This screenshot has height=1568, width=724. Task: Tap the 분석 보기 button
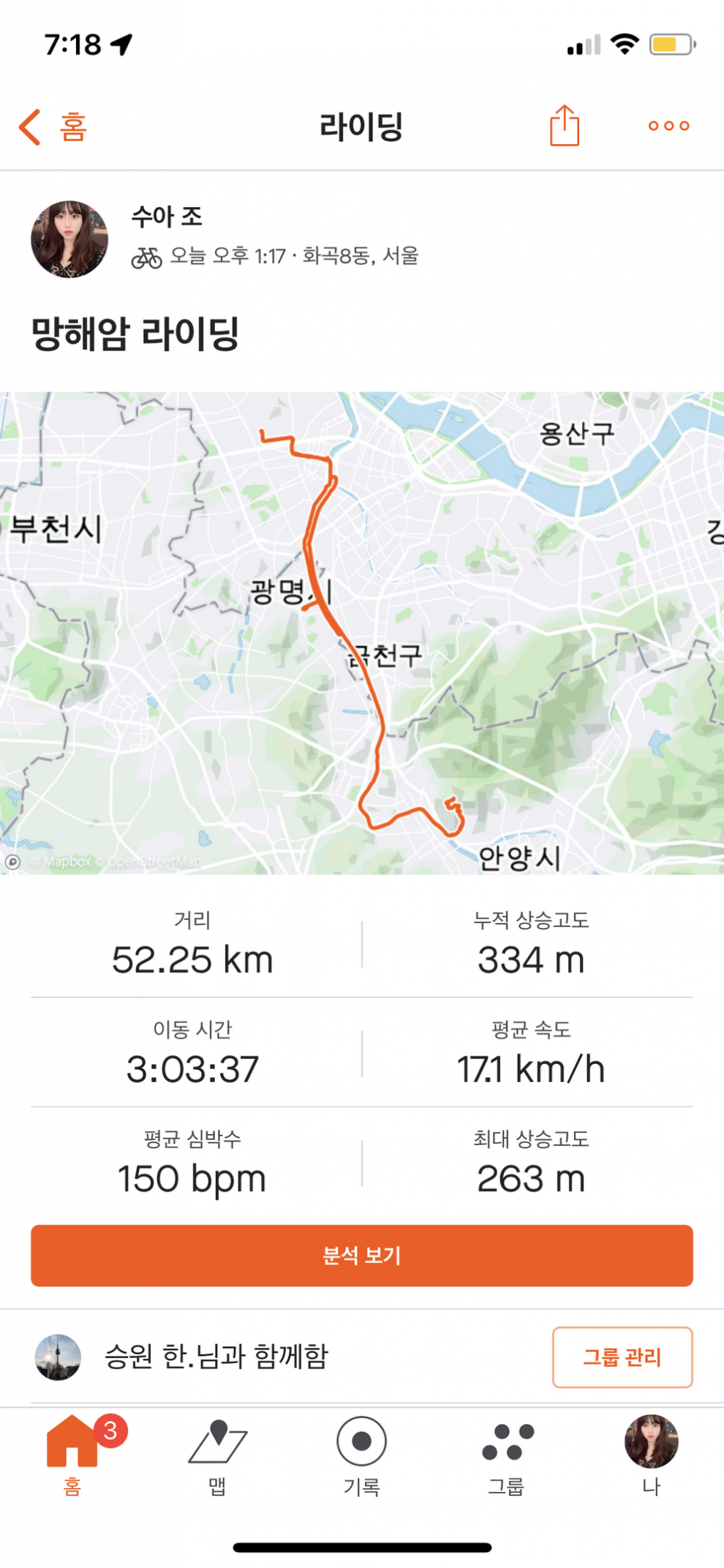[x=362, y=1256]
